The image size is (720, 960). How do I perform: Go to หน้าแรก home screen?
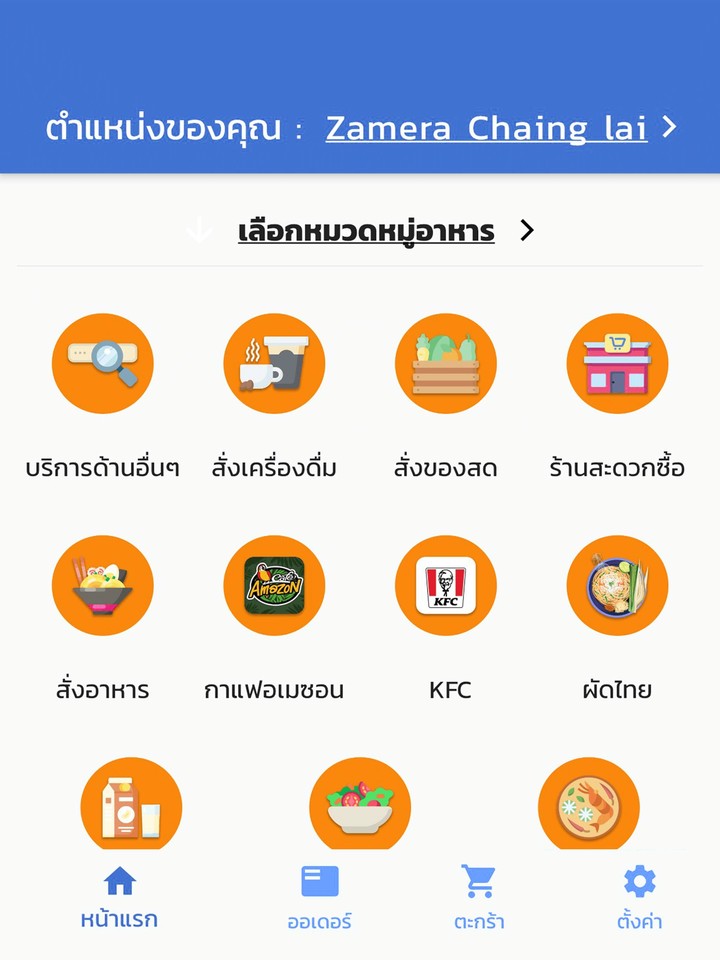pos(119,895)
